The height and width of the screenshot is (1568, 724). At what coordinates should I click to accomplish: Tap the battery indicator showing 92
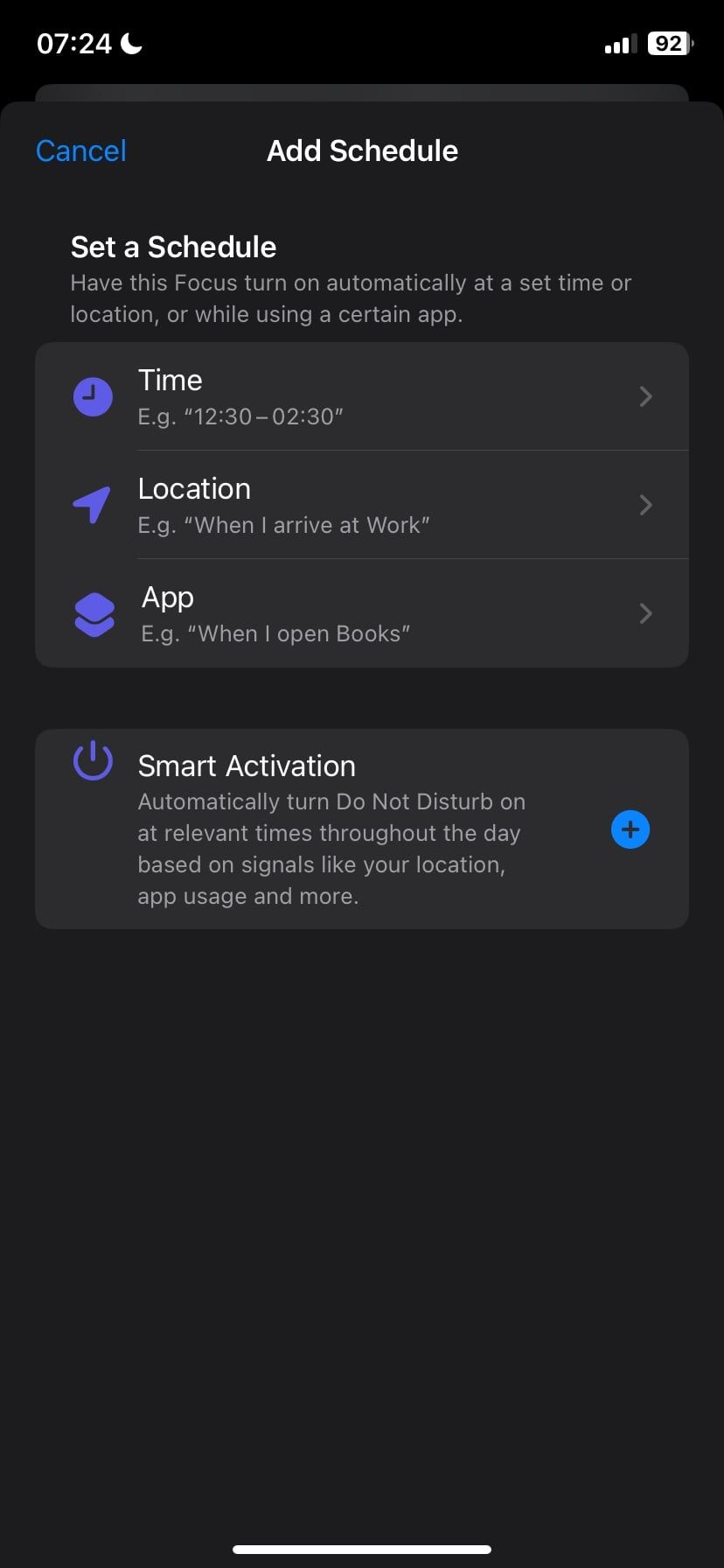pos(668,43)
